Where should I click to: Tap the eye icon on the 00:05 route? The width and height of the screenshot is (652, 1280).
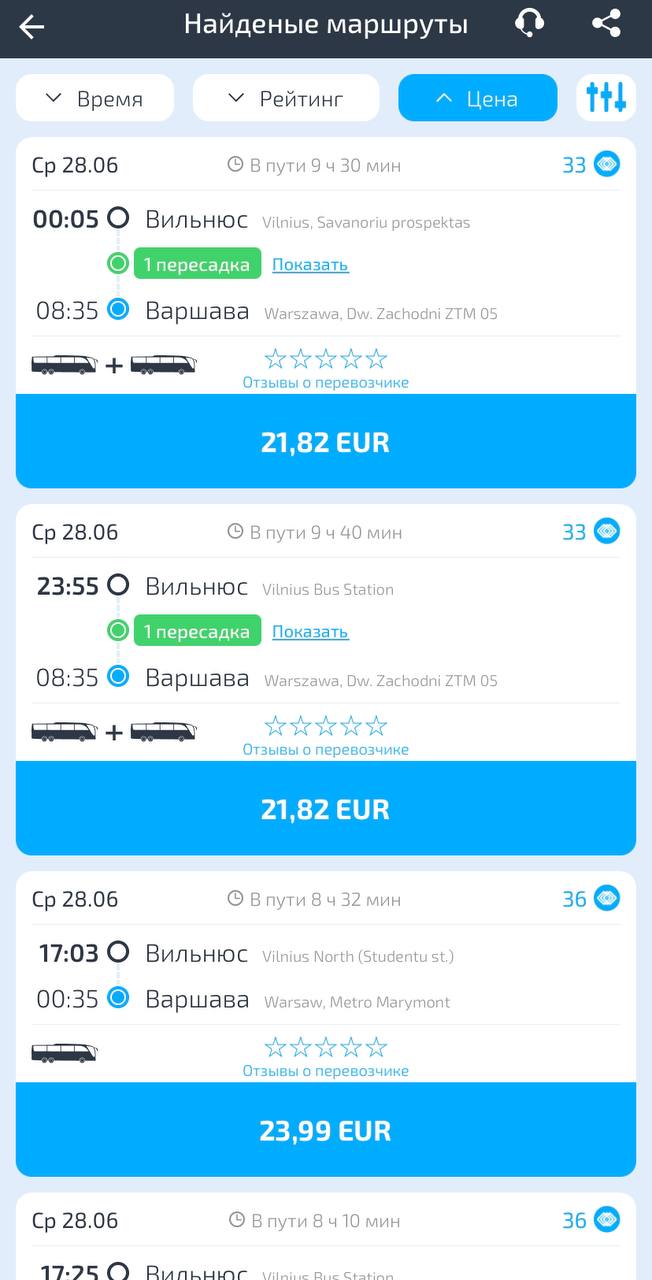tap(607, 164)
